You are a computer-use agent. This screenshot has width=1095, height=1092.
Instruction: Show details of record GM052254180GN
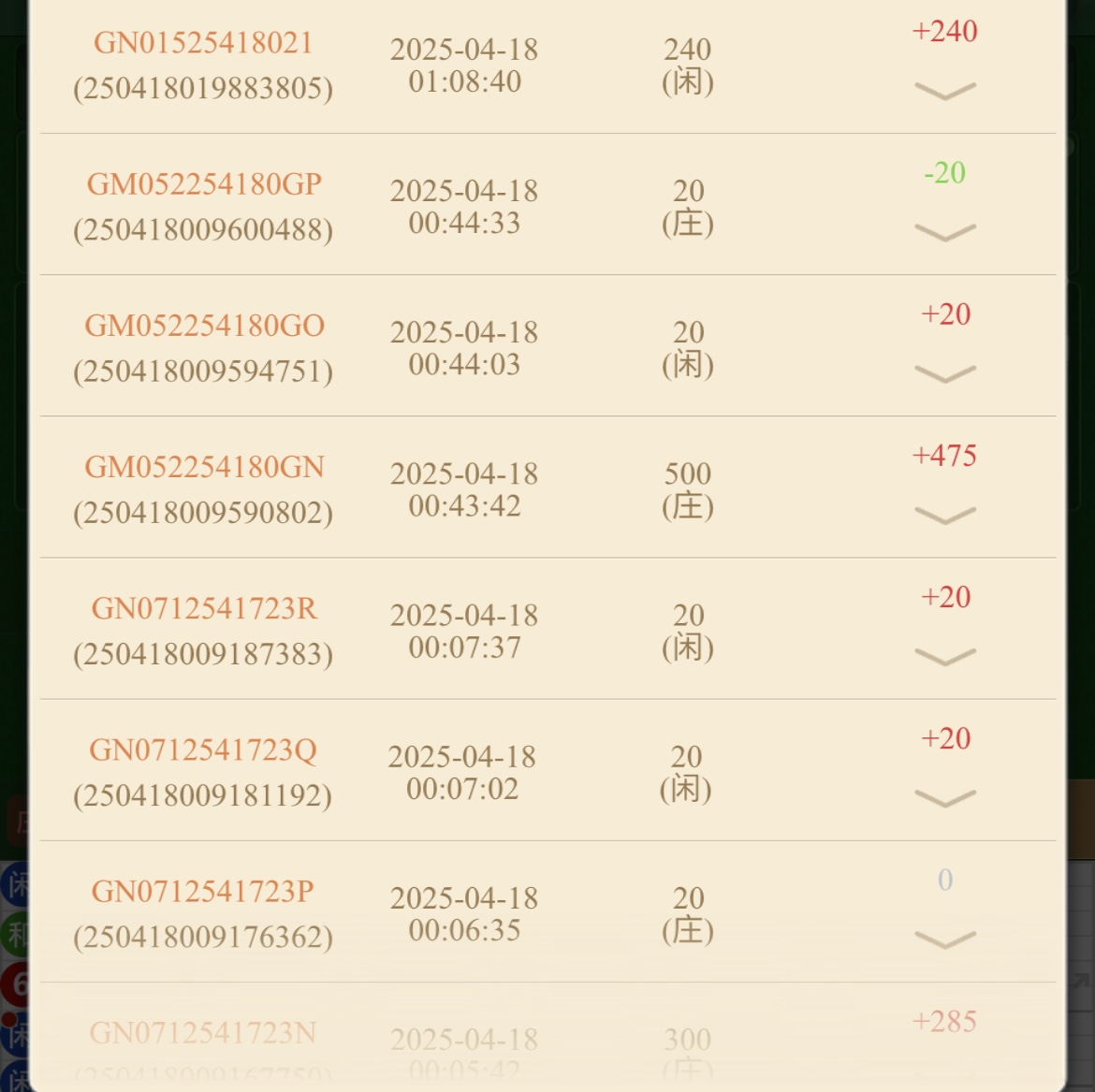point(944,515)
